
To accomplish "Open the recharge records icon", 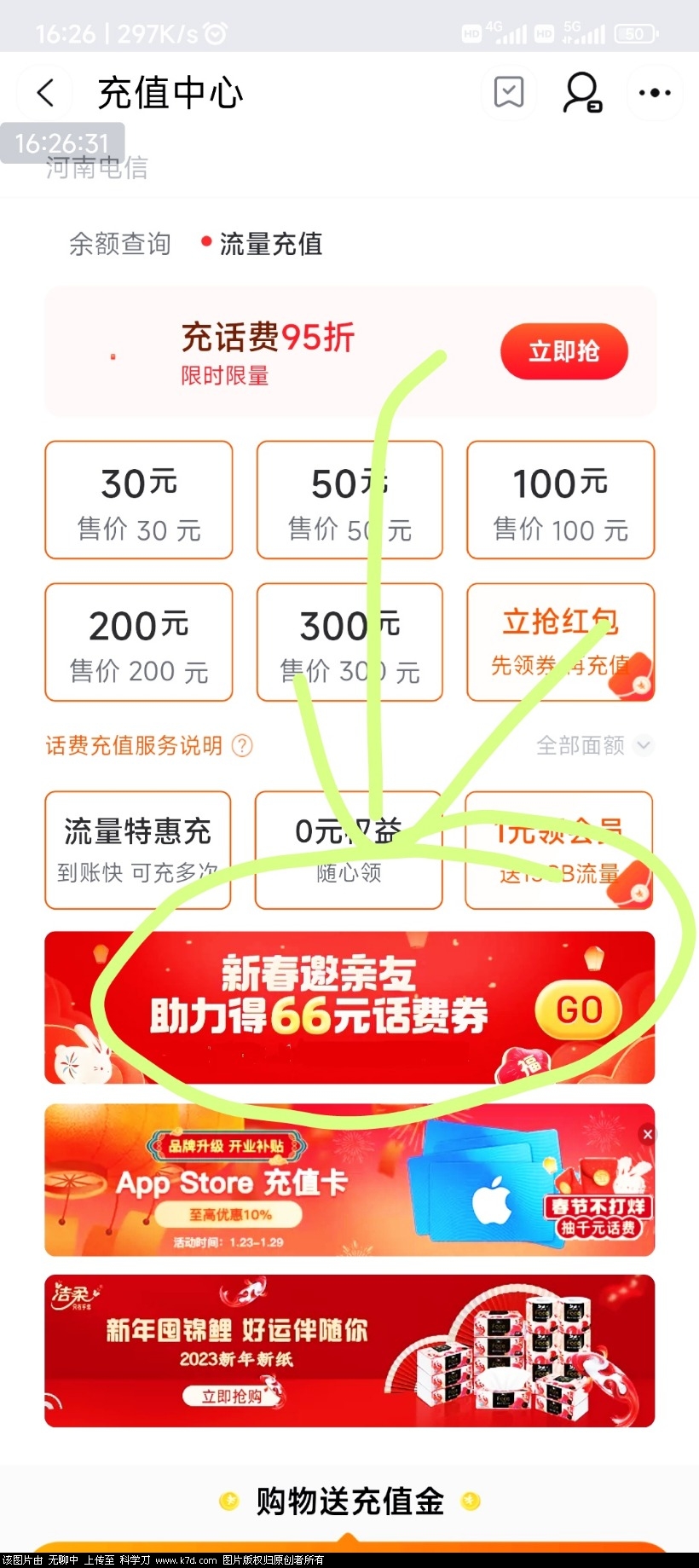I will pos(509,92).
